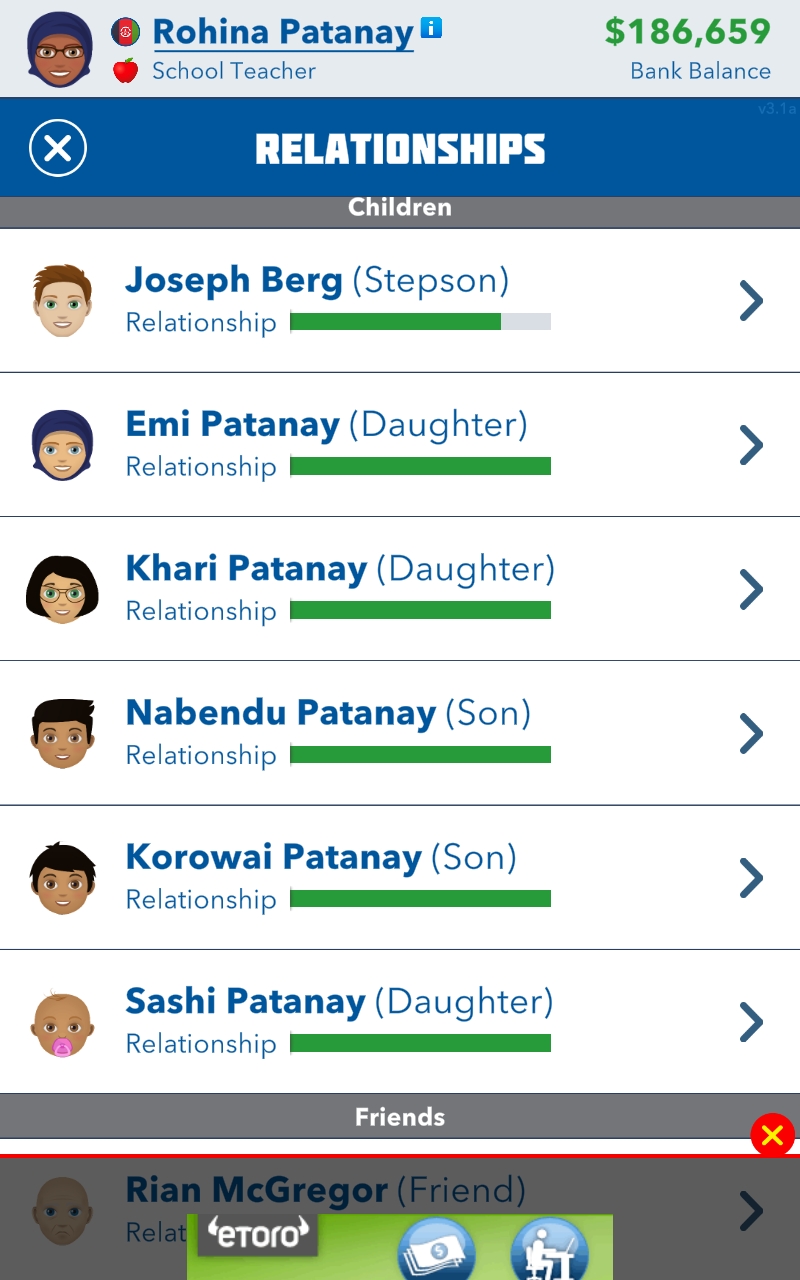The width and height of the screenshot is (800, 1280).
Task: Close the Relationships screen
Action: (x=58, y=149)
